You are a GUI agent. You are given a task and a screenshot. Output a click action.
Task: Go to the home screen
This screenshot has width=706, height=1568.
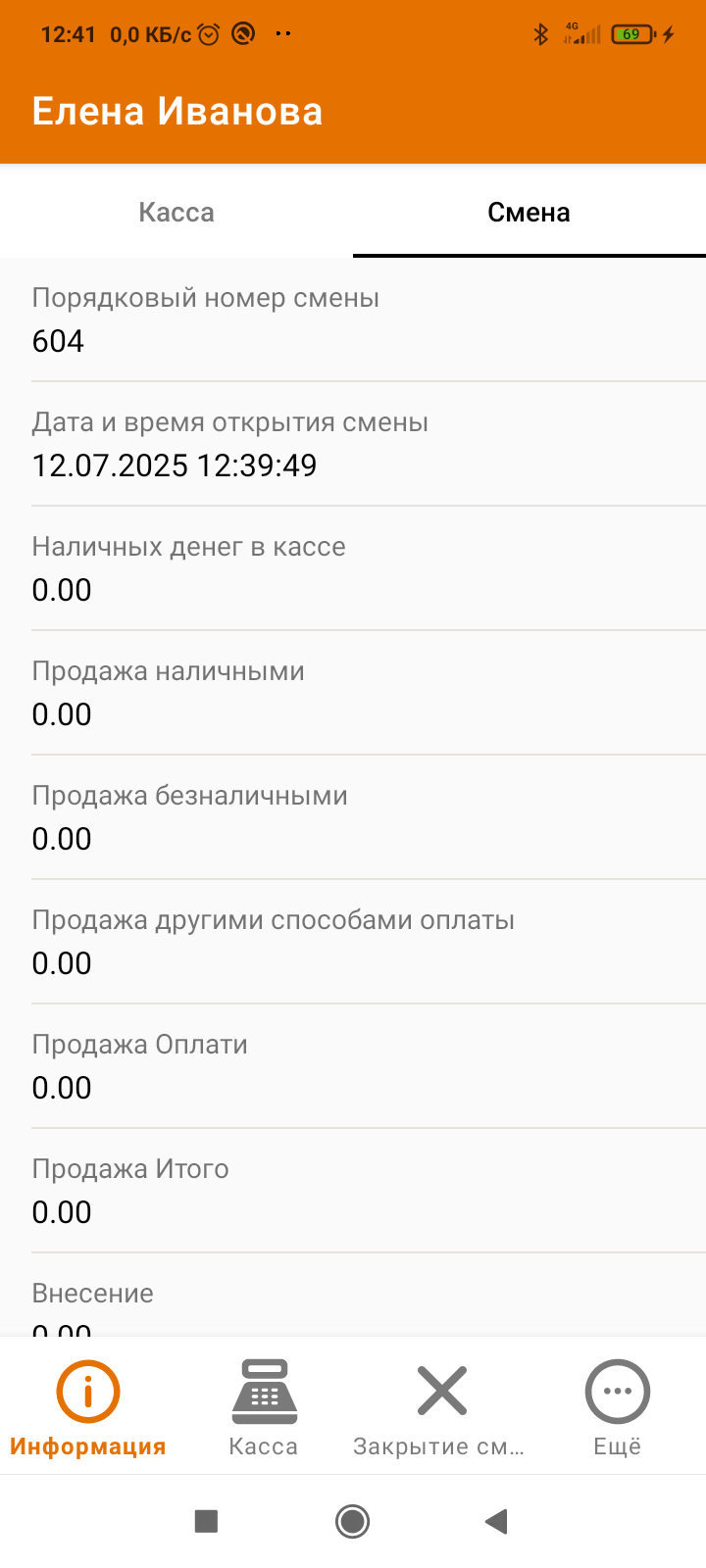pos(352,1521)
